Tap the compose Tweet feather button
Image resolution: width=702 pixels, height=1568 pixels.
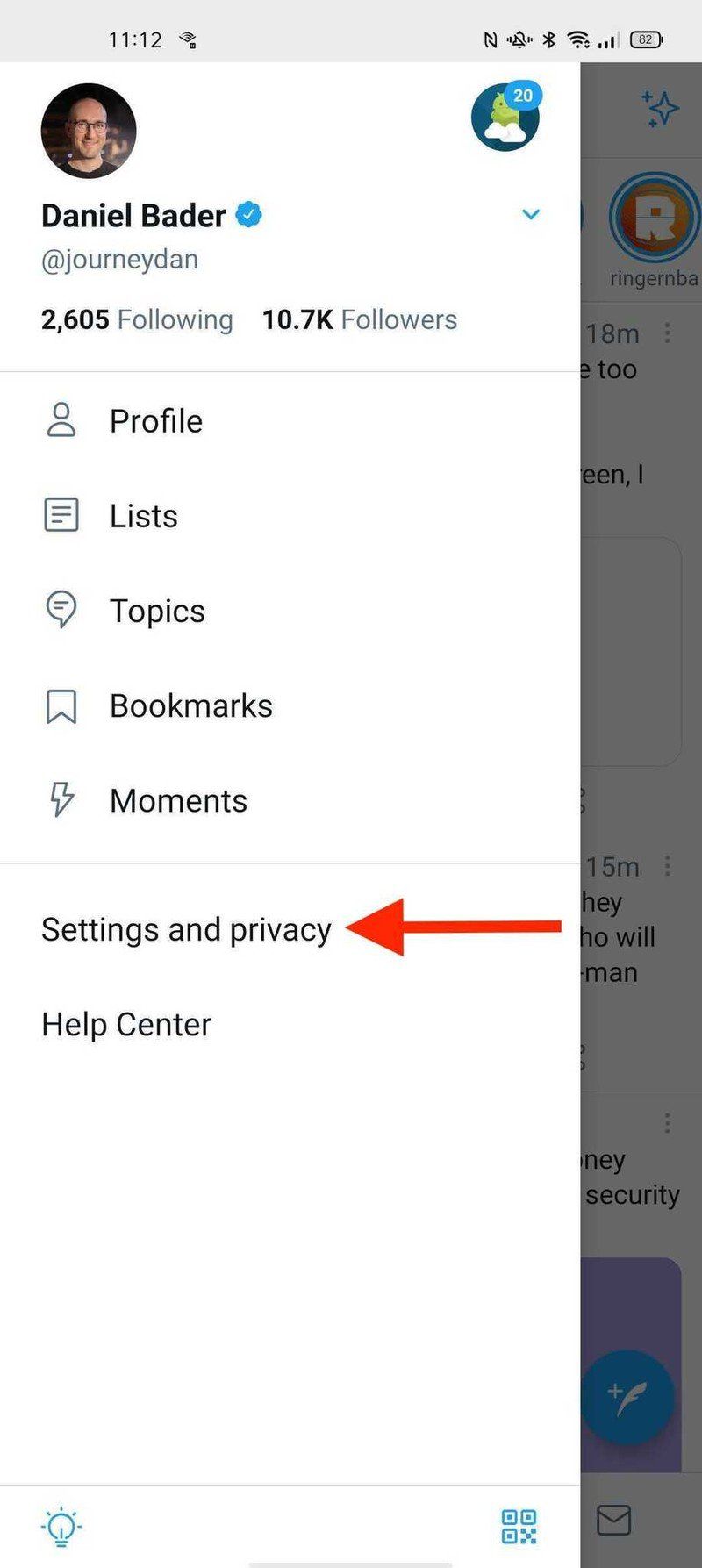tap(628, 1397)
